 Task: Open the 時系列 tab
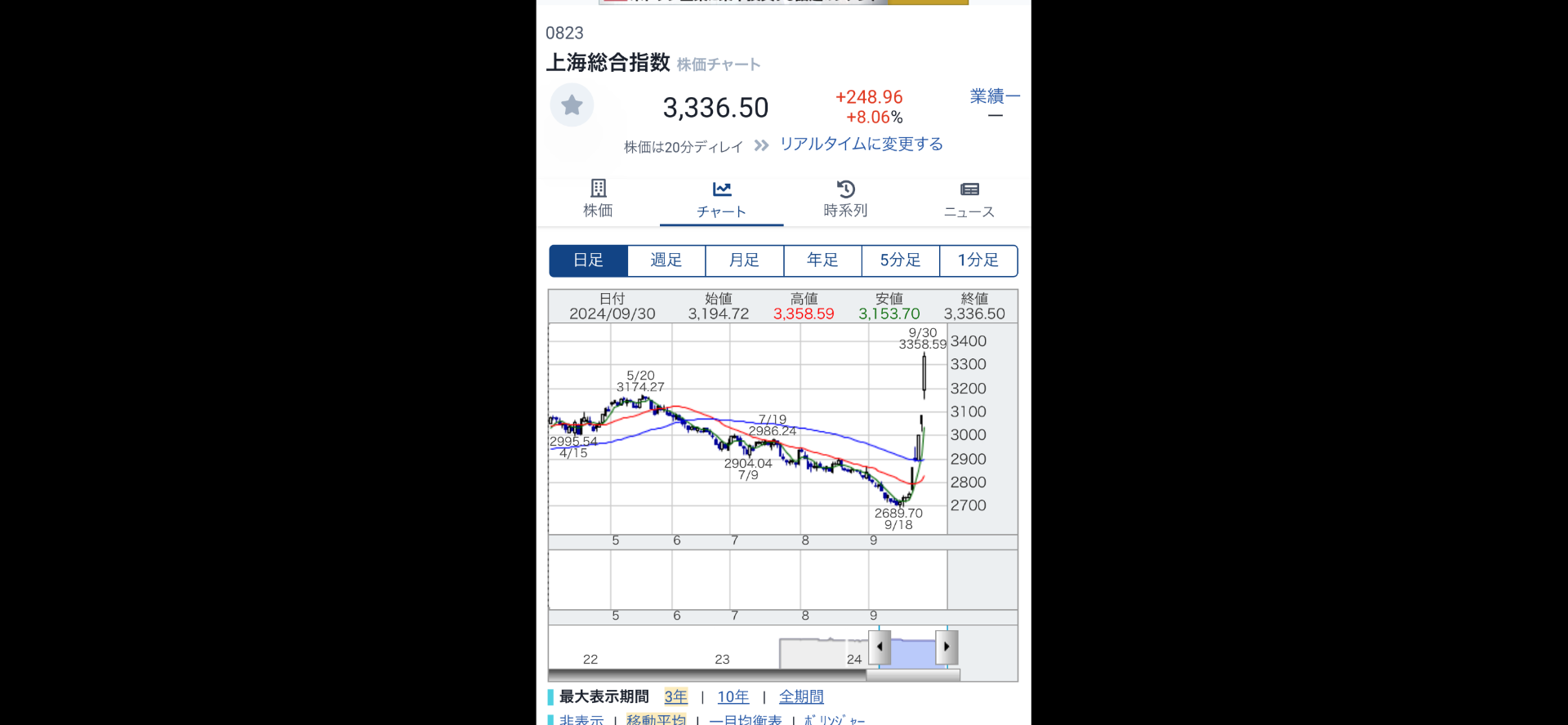click(845, 199)
